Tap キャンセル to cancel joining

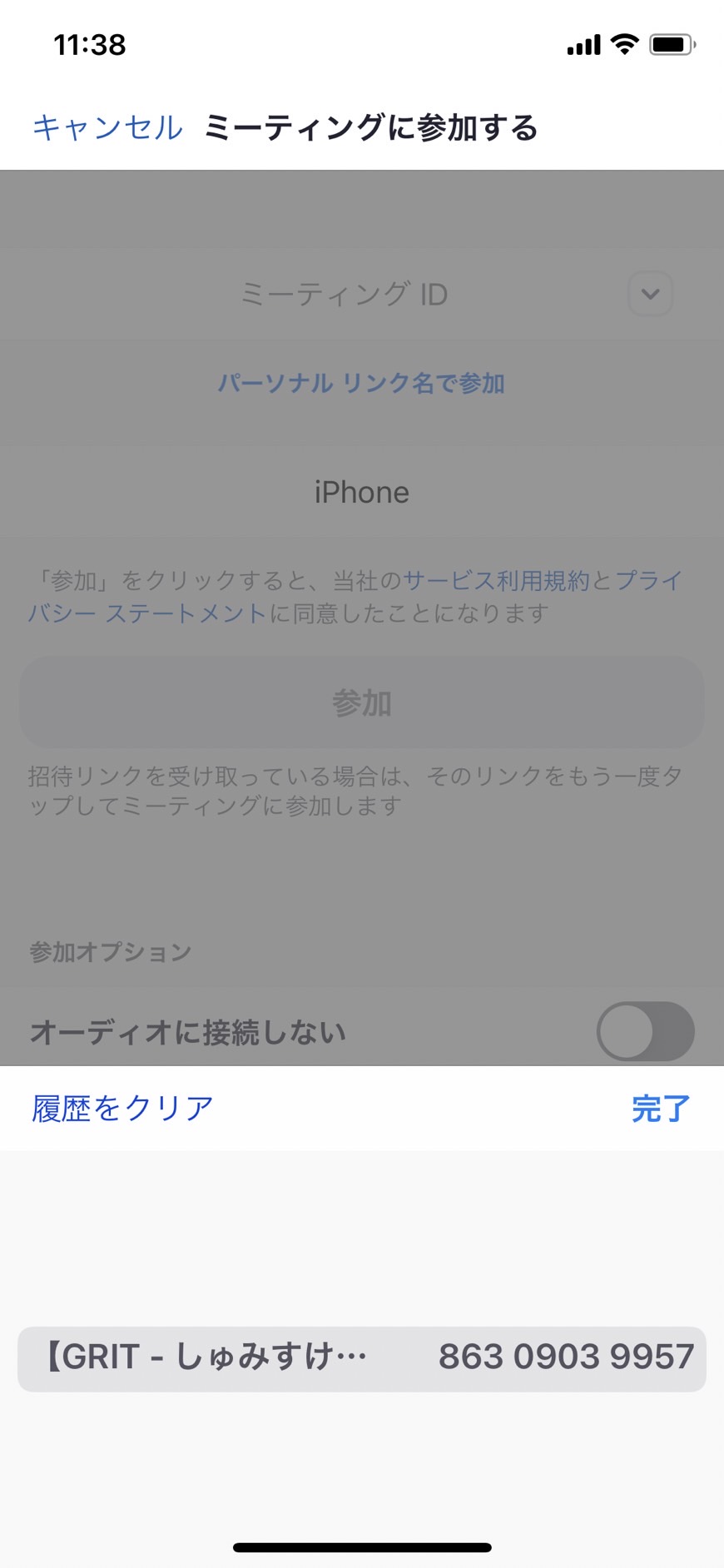click(107, 127)
